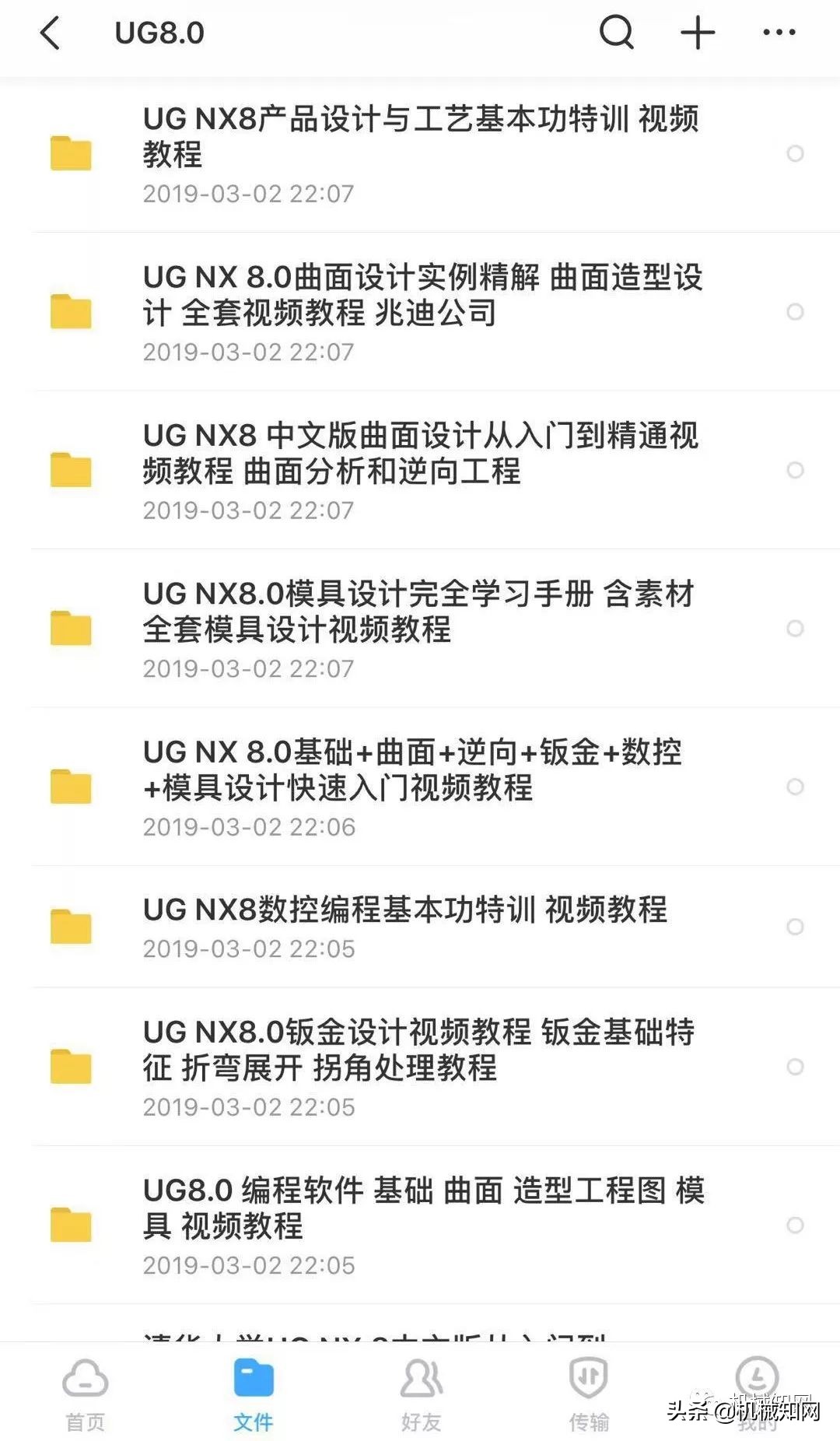Tap the yellow folder icon beside UG NX8数控编程

pyautogui.click(x=70, y=926)
